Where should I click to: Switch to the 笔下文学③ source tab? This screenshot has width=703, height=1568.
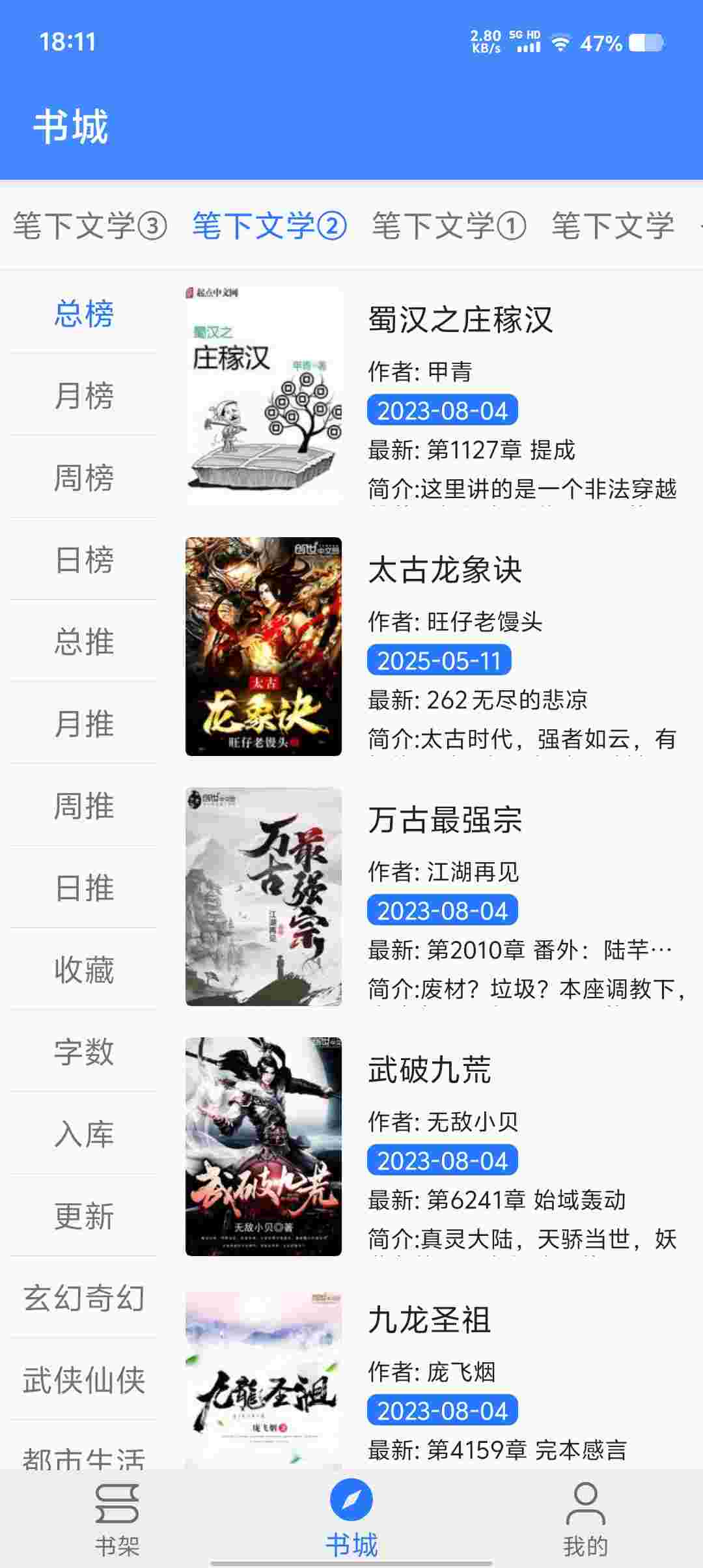[90, 226]
